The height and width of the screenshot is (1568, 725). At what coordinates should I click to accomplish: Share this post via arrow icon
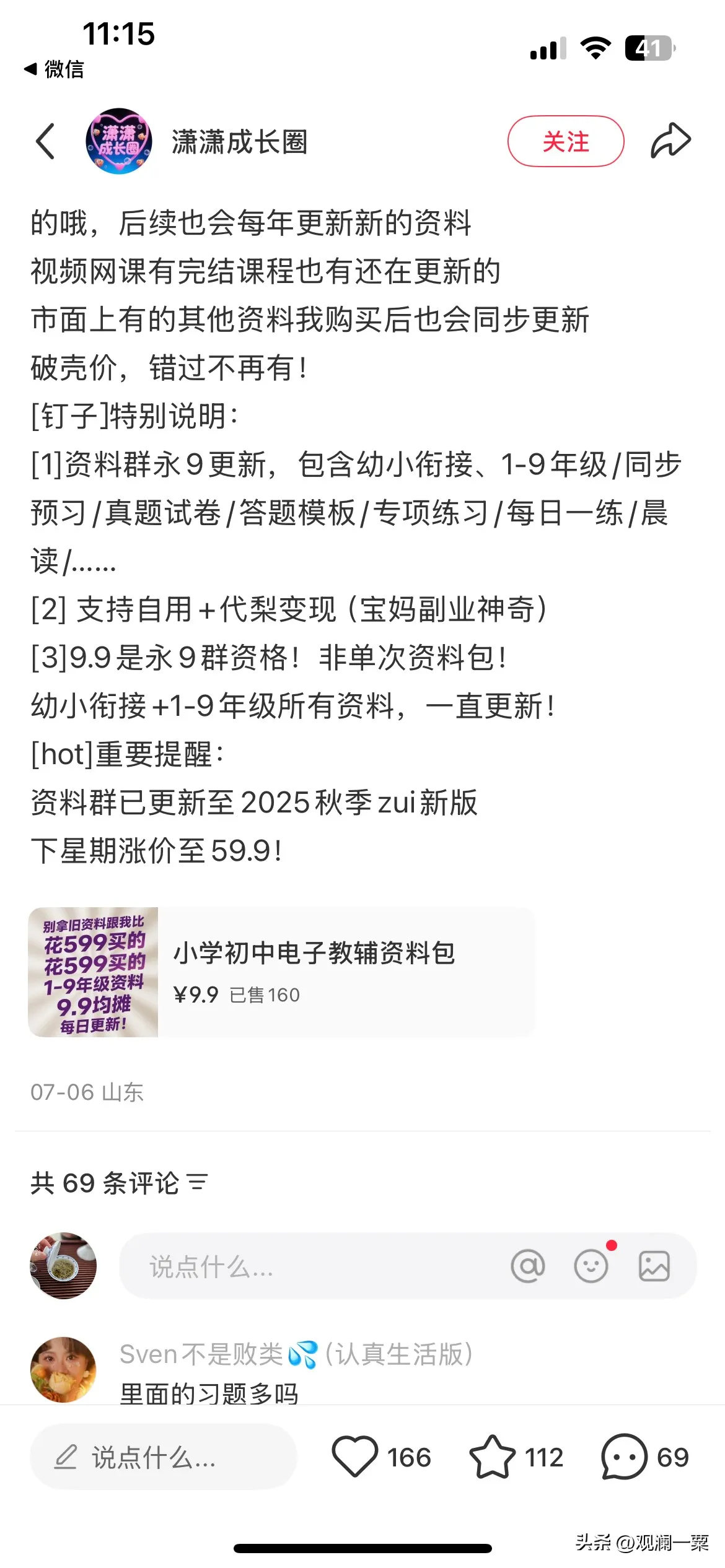670,141
